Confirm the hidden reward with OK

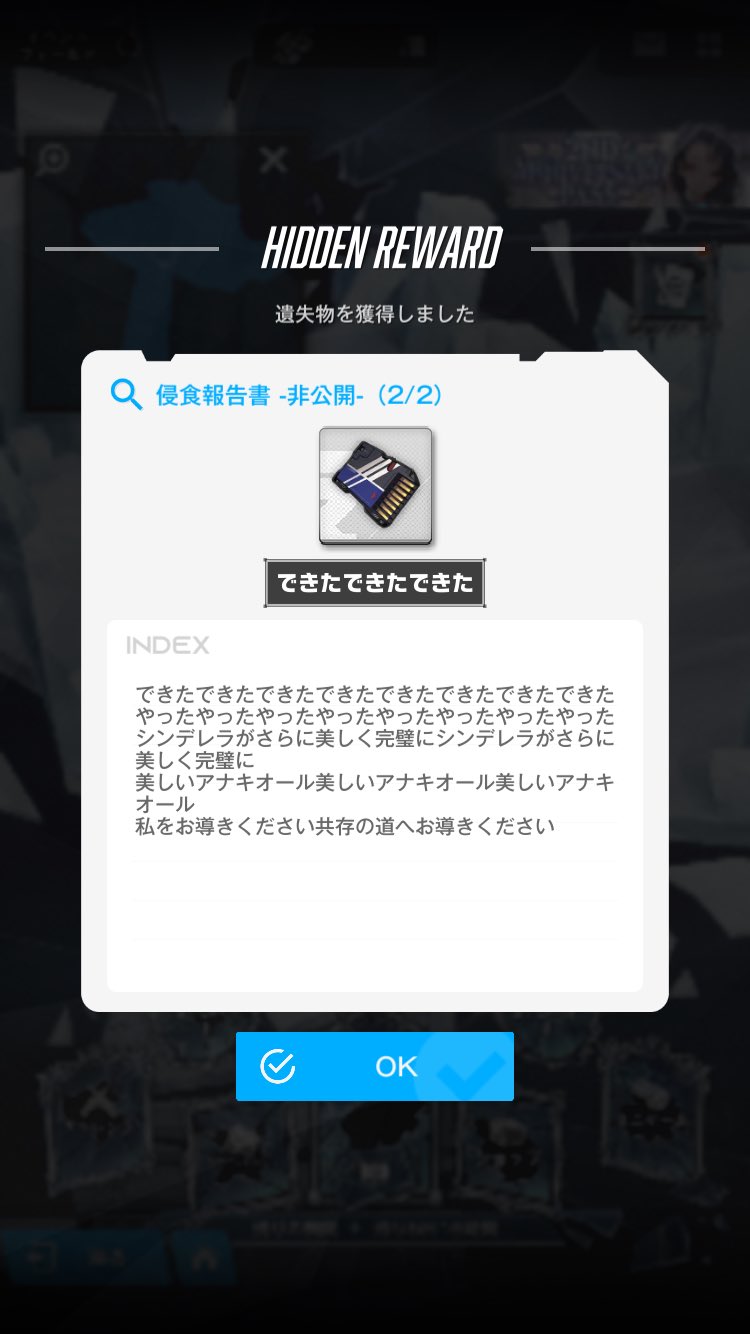click(x=375, y=1066)
